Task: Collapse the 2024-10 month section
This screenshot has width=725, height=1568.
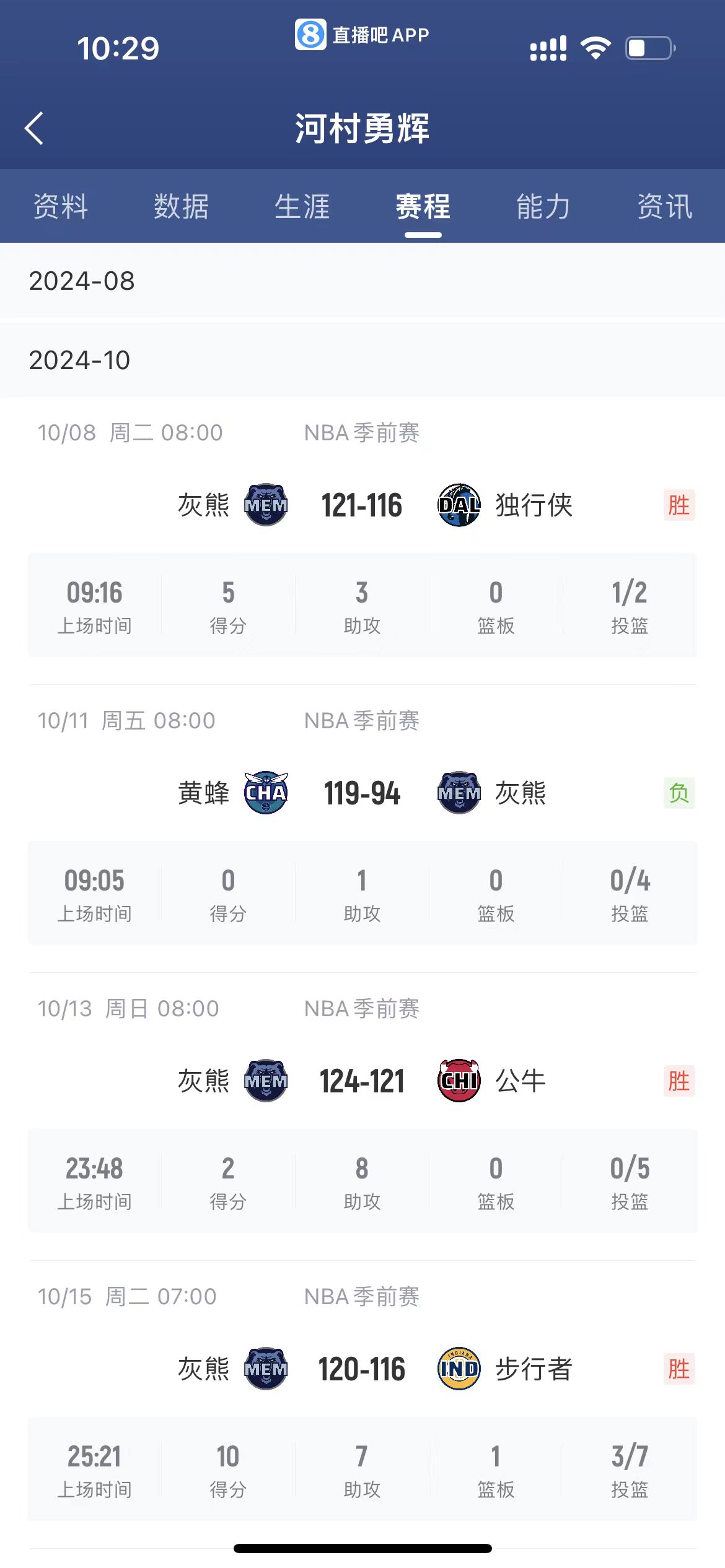Action: tap(362, 360)
